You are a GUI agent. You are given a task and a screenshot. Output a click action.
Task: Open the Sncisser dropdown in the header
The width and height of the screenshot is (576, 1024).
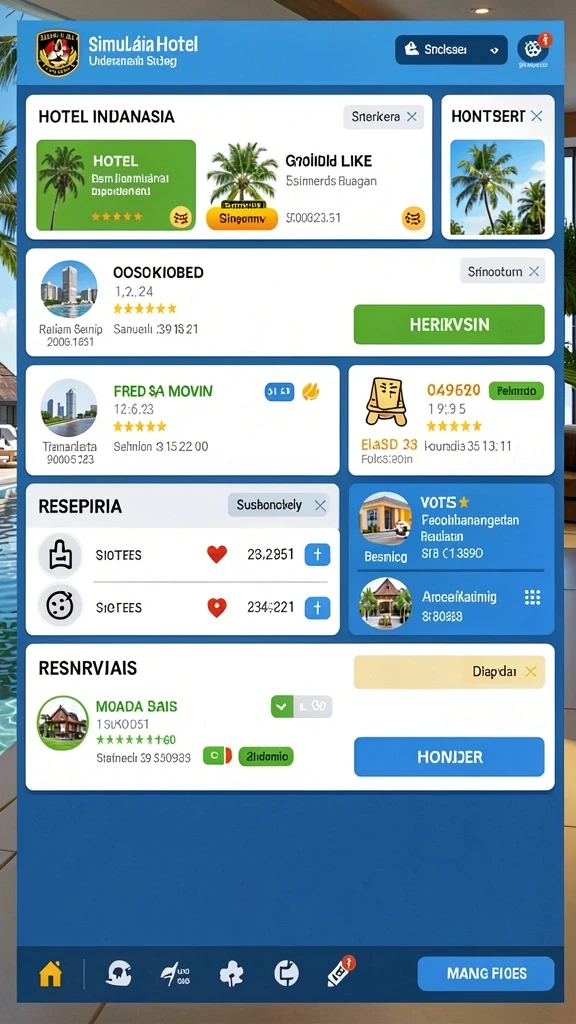pyautogui.click(x=451, y=50)
